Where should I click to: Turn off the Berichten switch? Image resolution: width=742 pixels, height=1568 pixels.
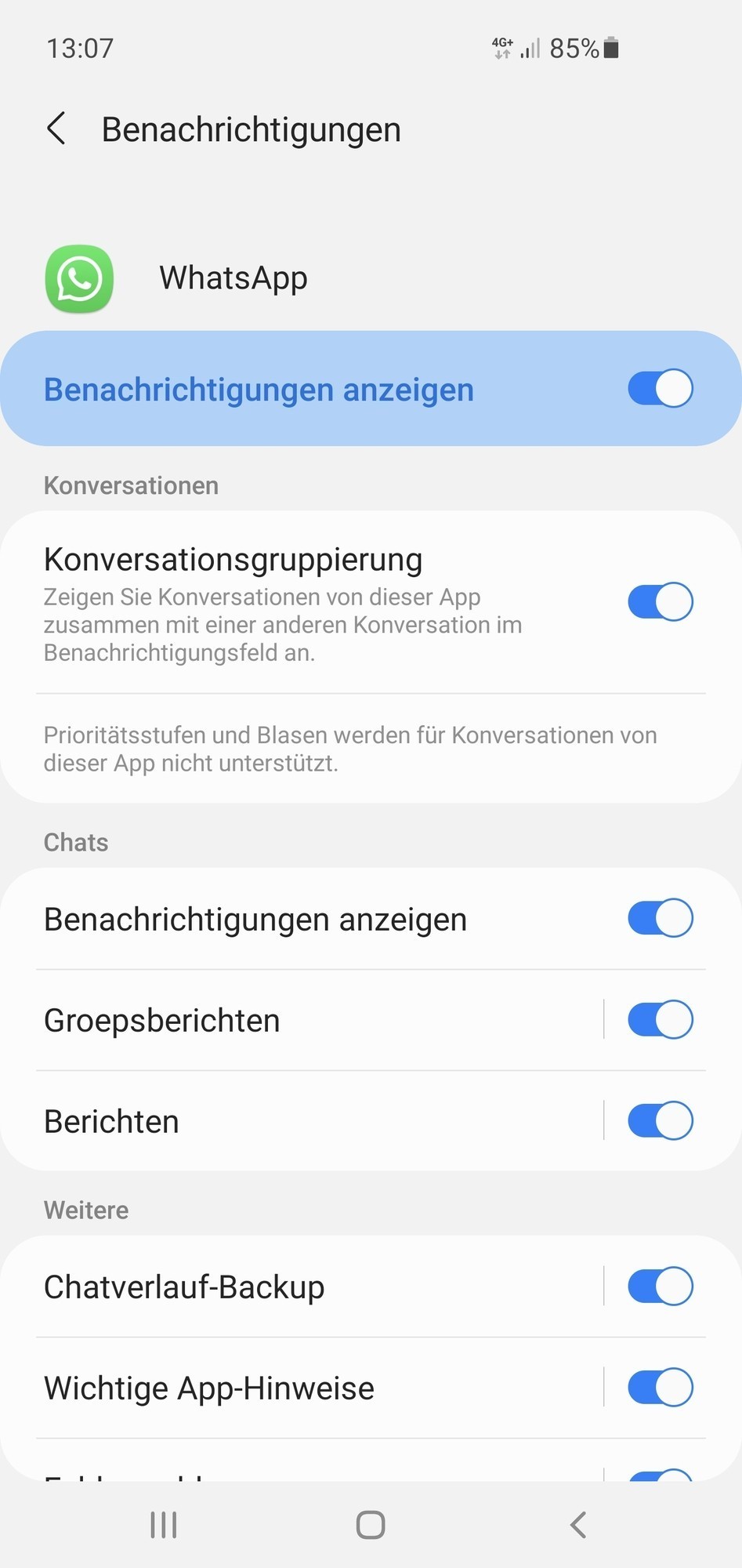tap(660, 1121)
